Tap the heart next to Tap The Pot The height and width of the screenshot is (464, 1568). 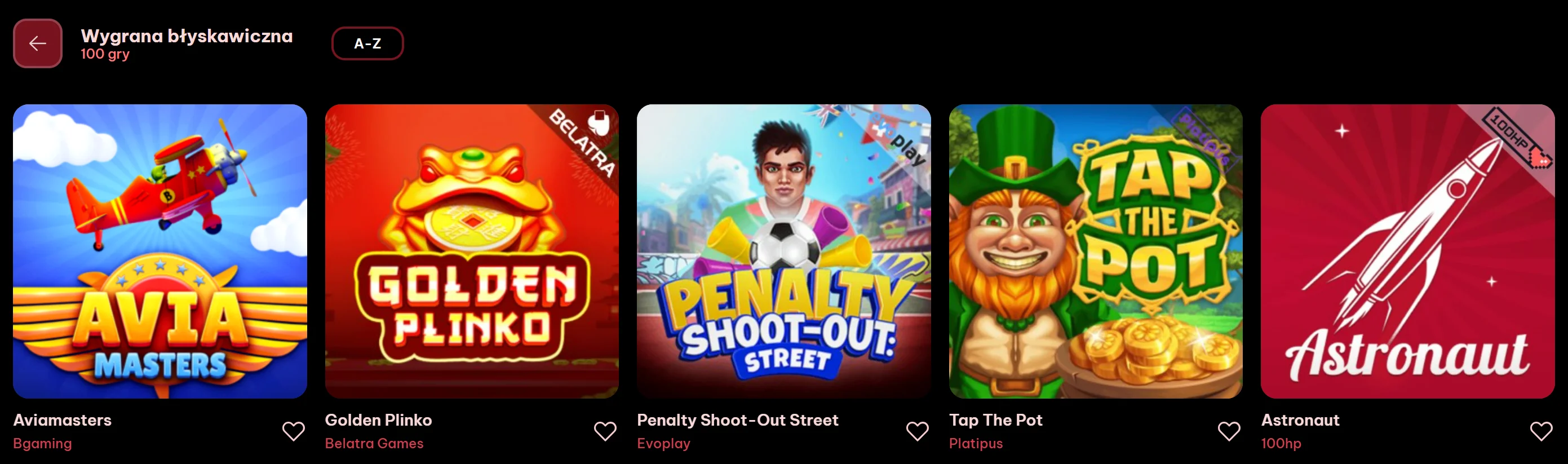point(1229,431)
